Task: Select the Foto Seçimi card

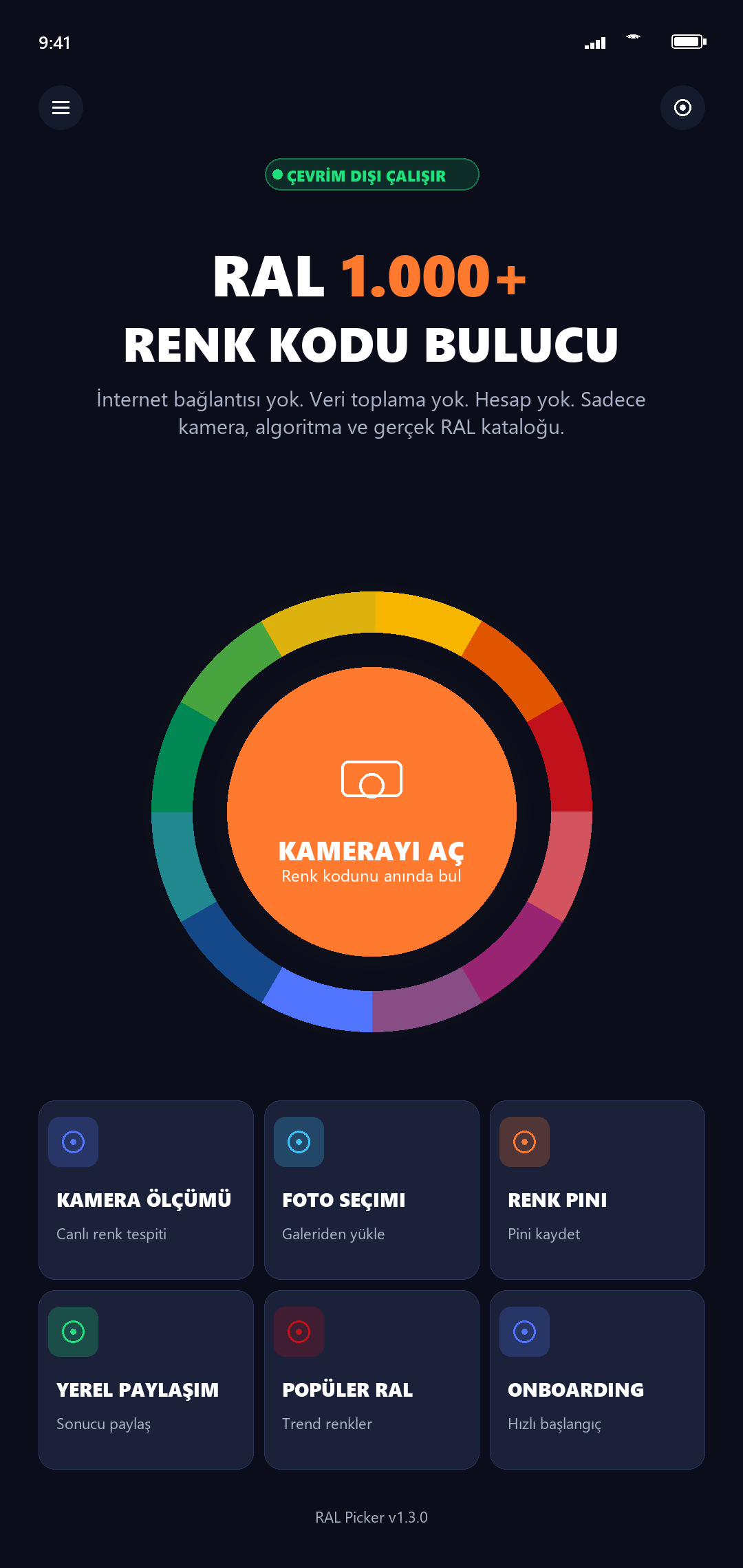Action: tap(371, 1190)
